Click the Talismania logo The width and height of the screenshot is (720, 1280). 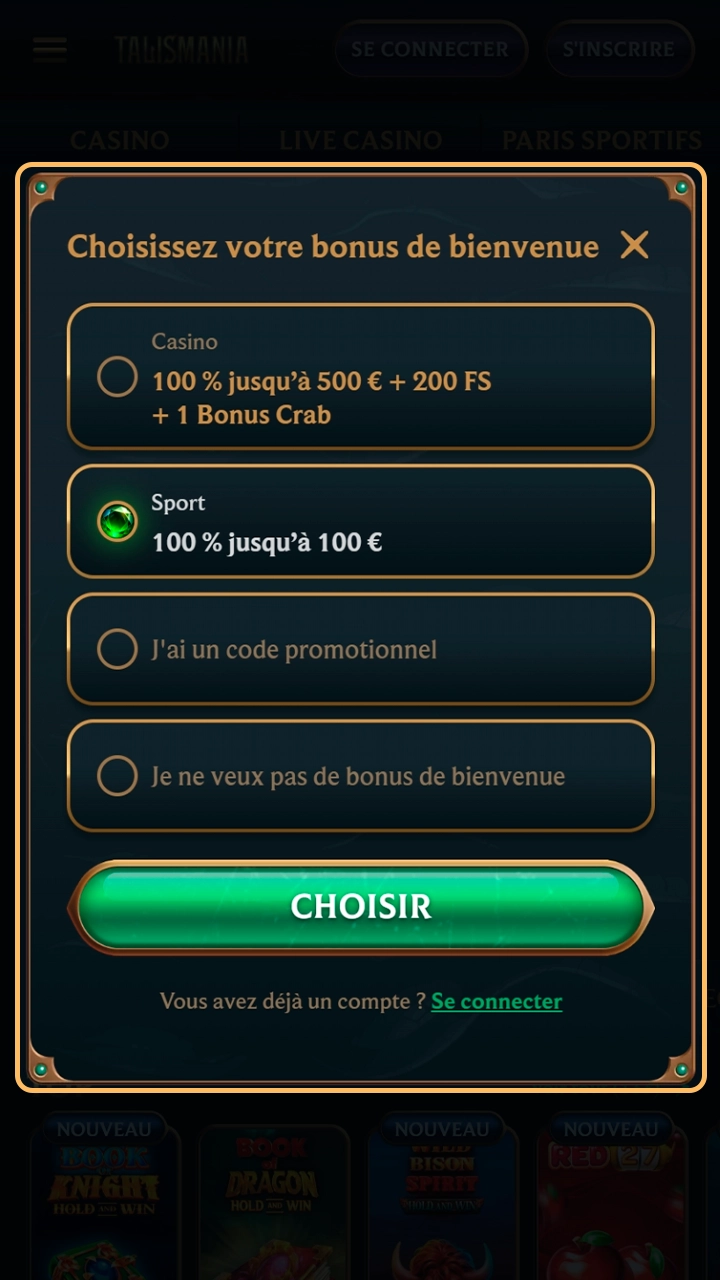[x=182, y=49]
